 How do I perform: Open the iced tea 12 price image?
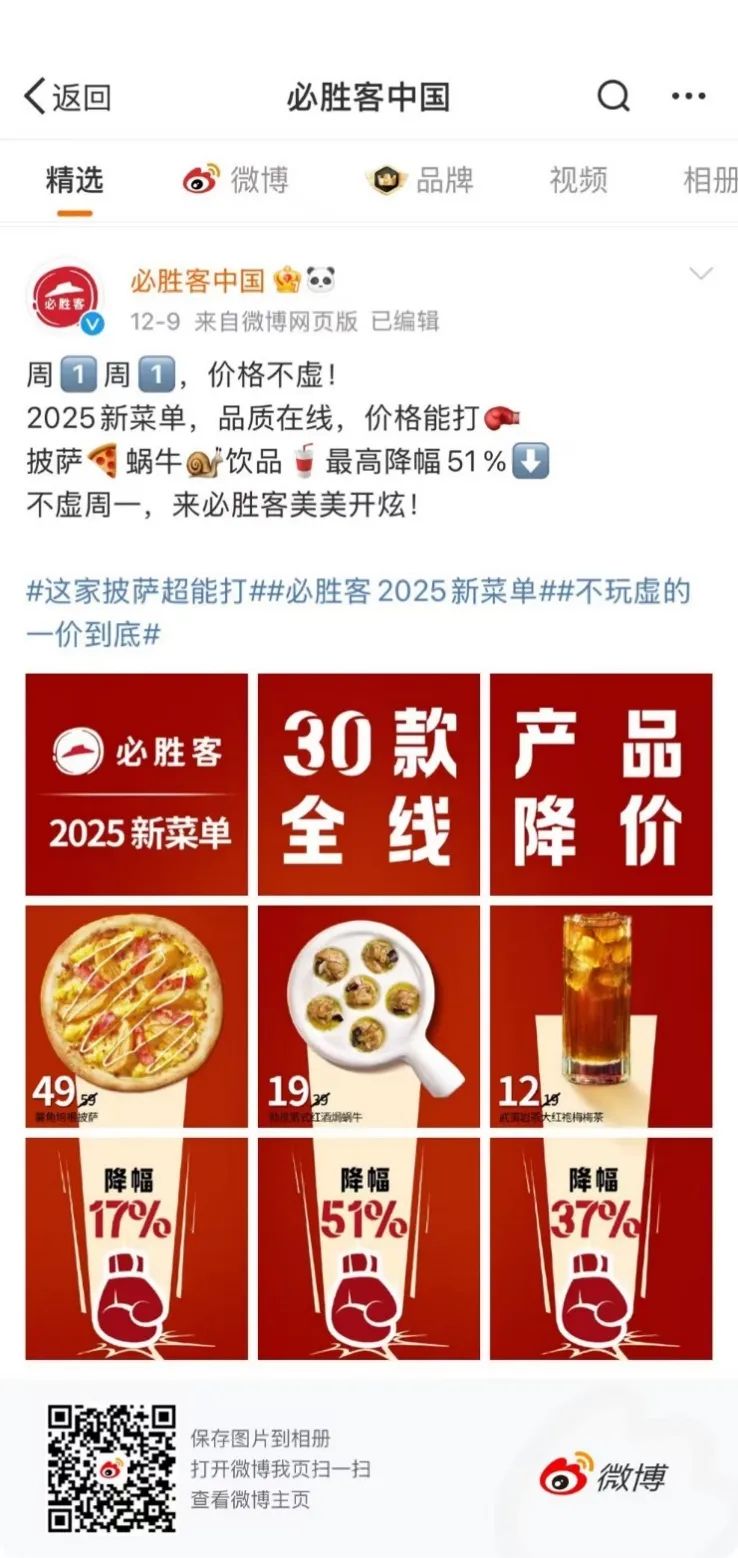[600, 1016]
